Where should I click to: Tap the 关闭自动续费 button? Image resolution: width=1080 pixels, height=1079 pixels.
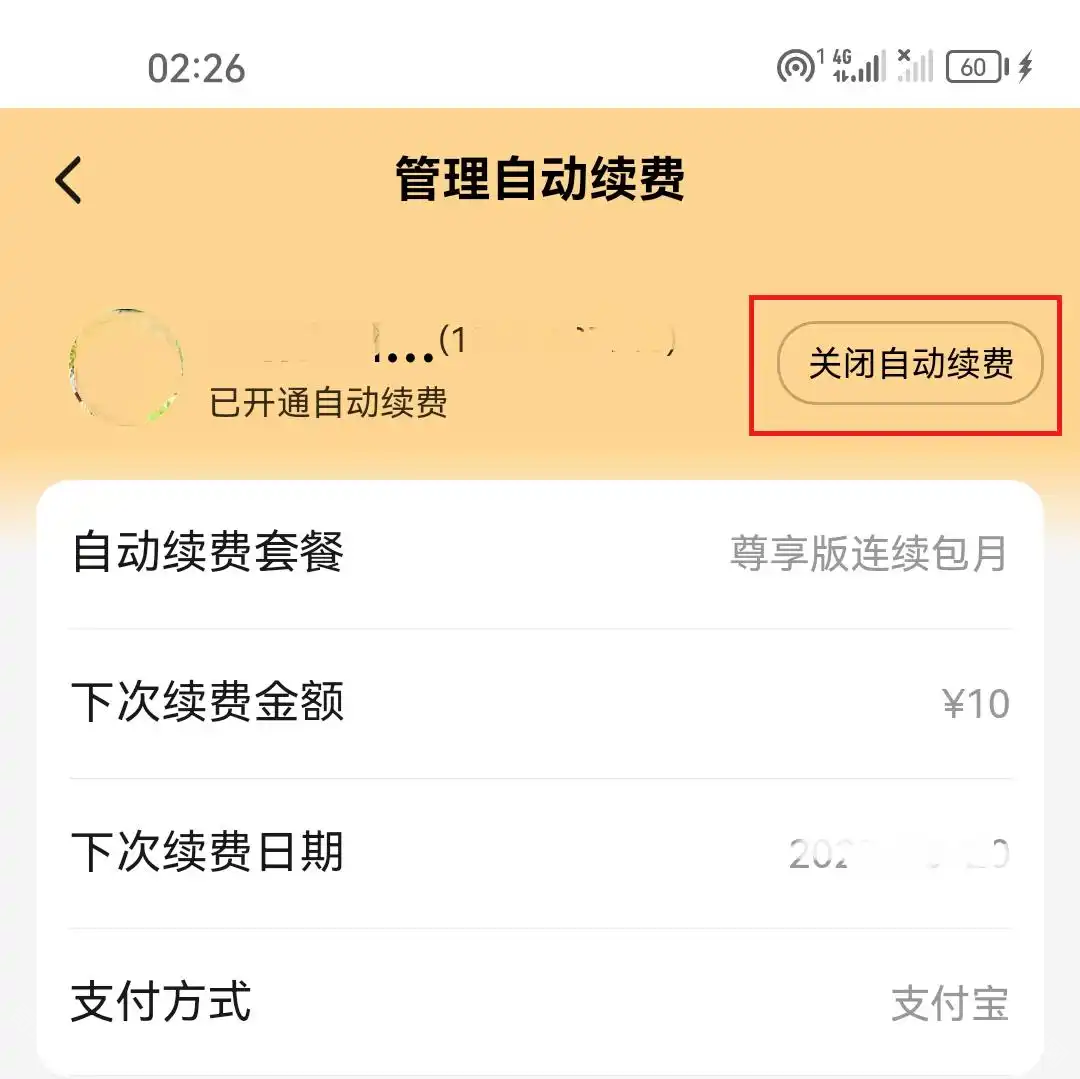(910, 364)
